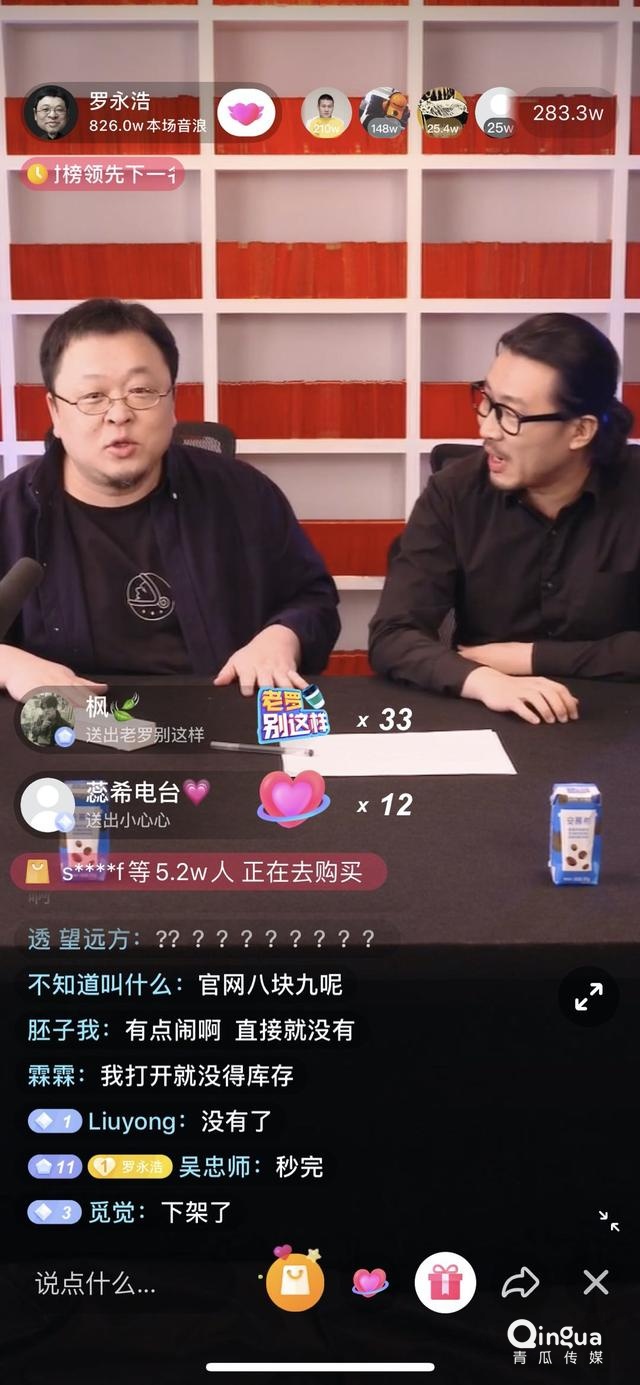Send a small heart gift
640x1385 pixels.
pos(370,1282)
